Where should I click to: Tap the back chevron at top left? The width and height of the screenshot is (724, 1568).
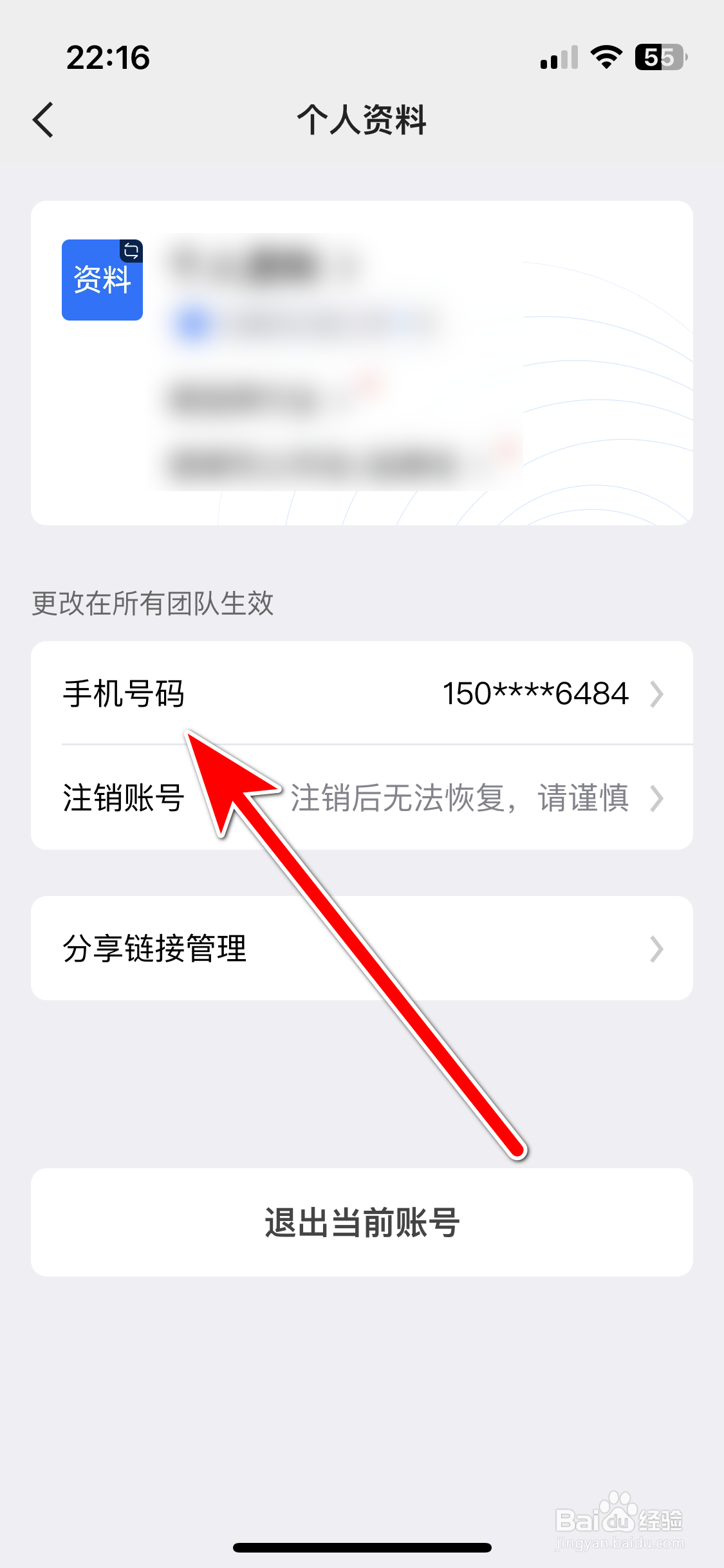43,119
